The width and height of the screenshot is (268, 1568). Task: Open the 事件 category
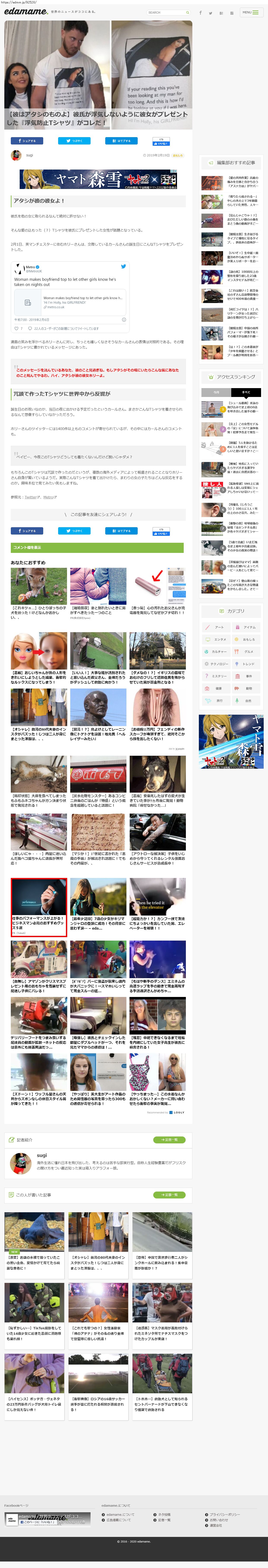coord(246,676)
